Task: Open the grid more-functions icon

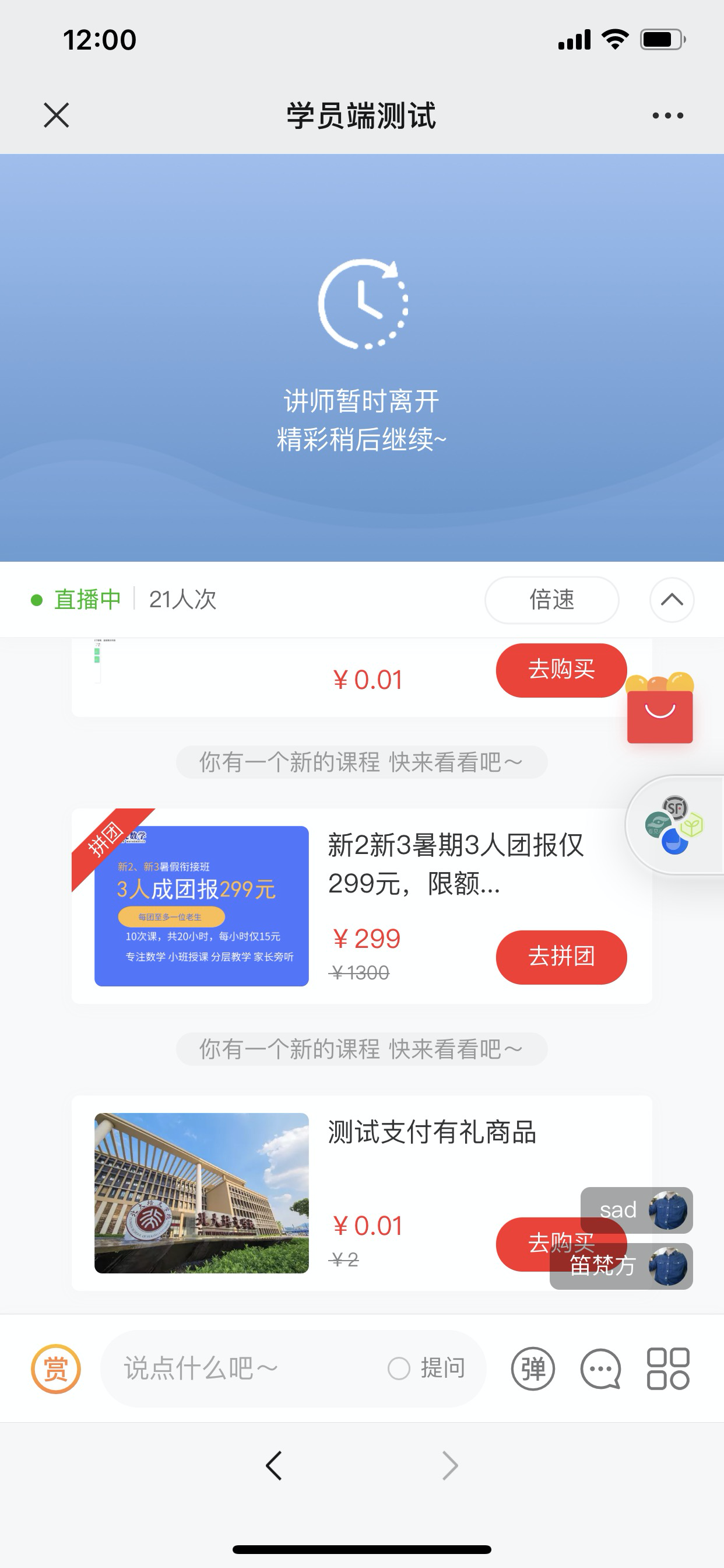Action: coord(667,1368)
